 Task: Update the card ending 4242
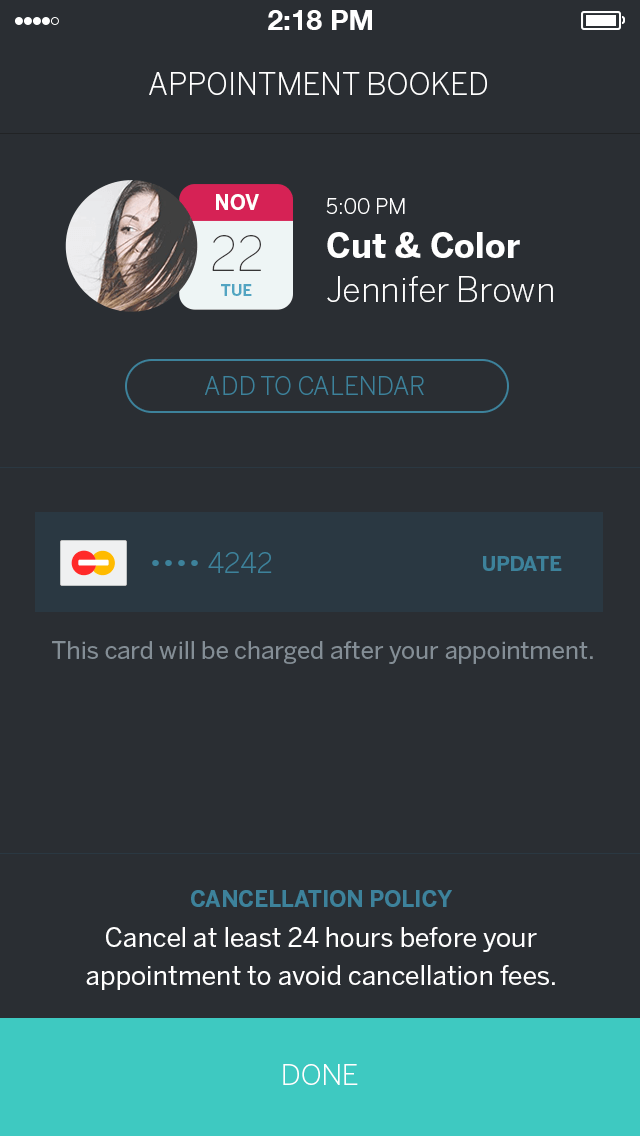(x=521, y=564)
